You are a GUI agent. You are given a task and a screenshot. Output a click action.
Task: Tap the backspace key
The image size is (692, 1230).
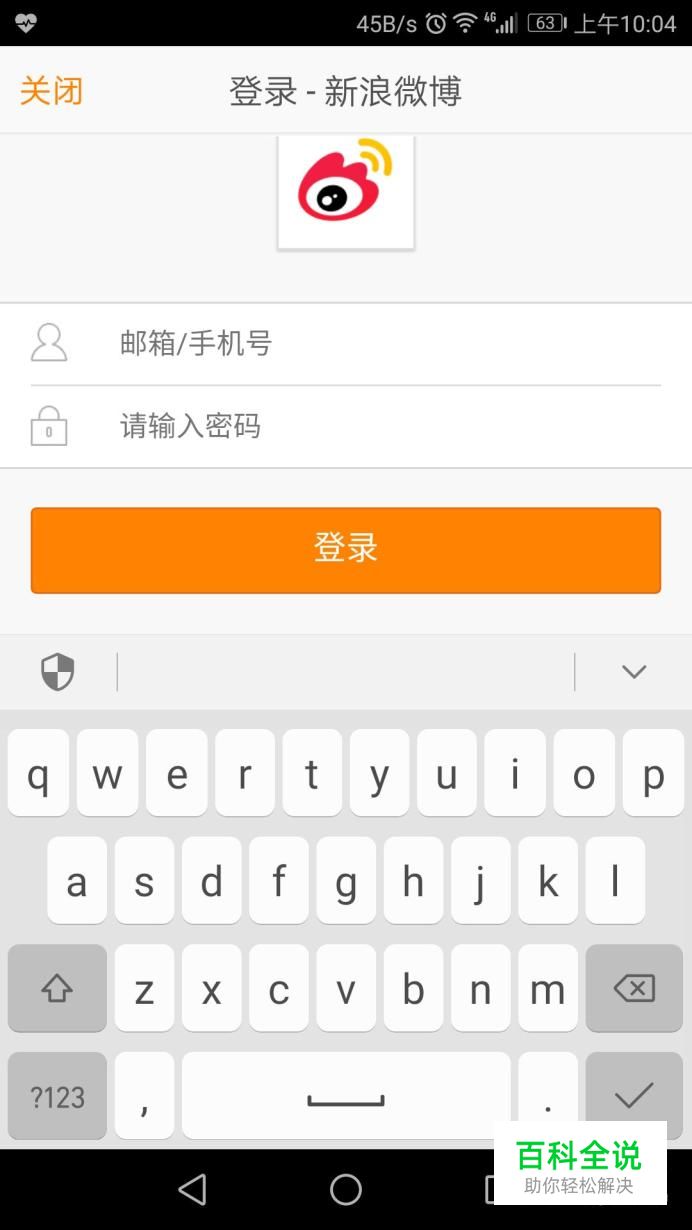(x=634, y=989)
